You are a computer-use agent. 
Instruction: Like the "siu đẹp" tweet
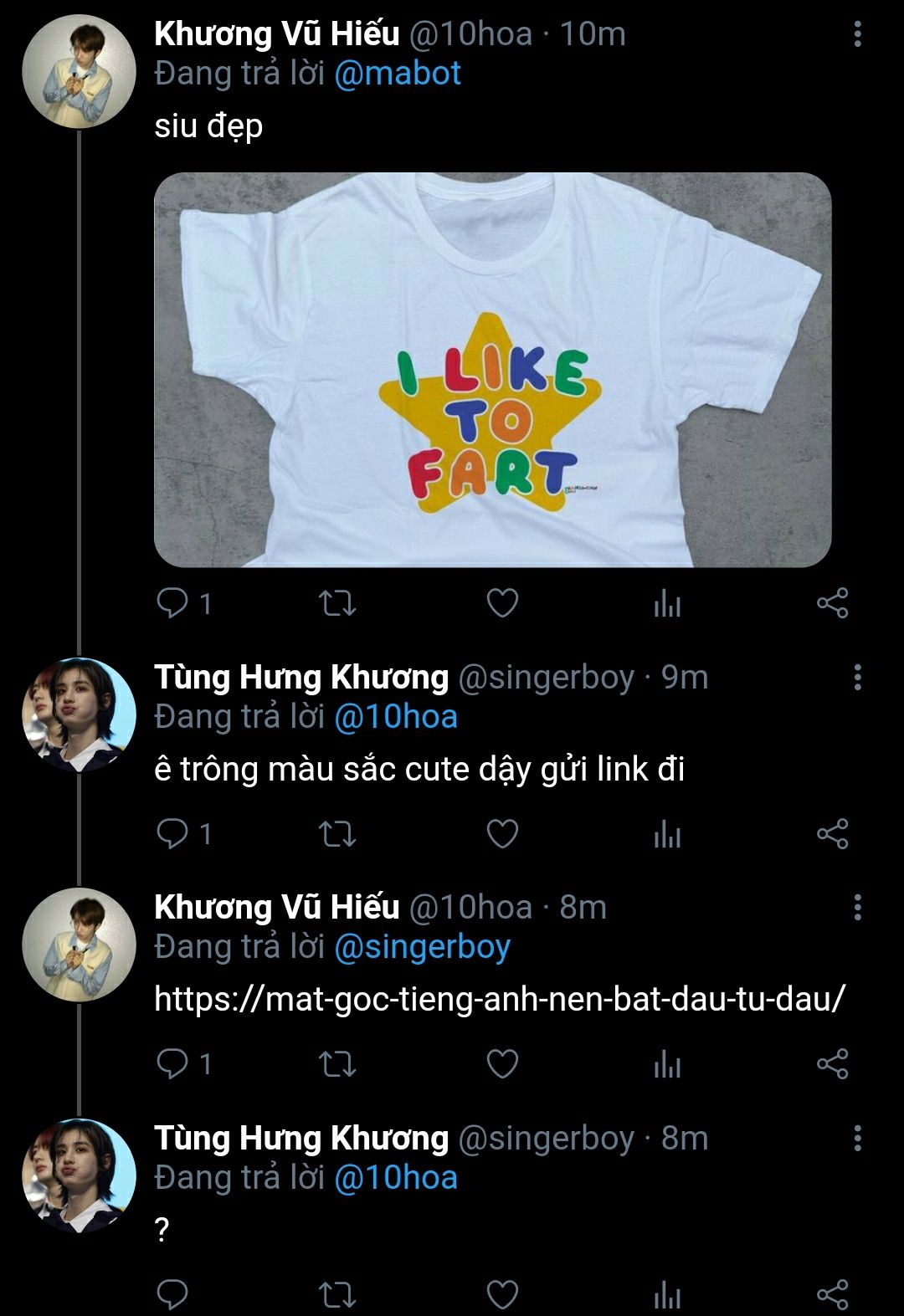[502, 602]
